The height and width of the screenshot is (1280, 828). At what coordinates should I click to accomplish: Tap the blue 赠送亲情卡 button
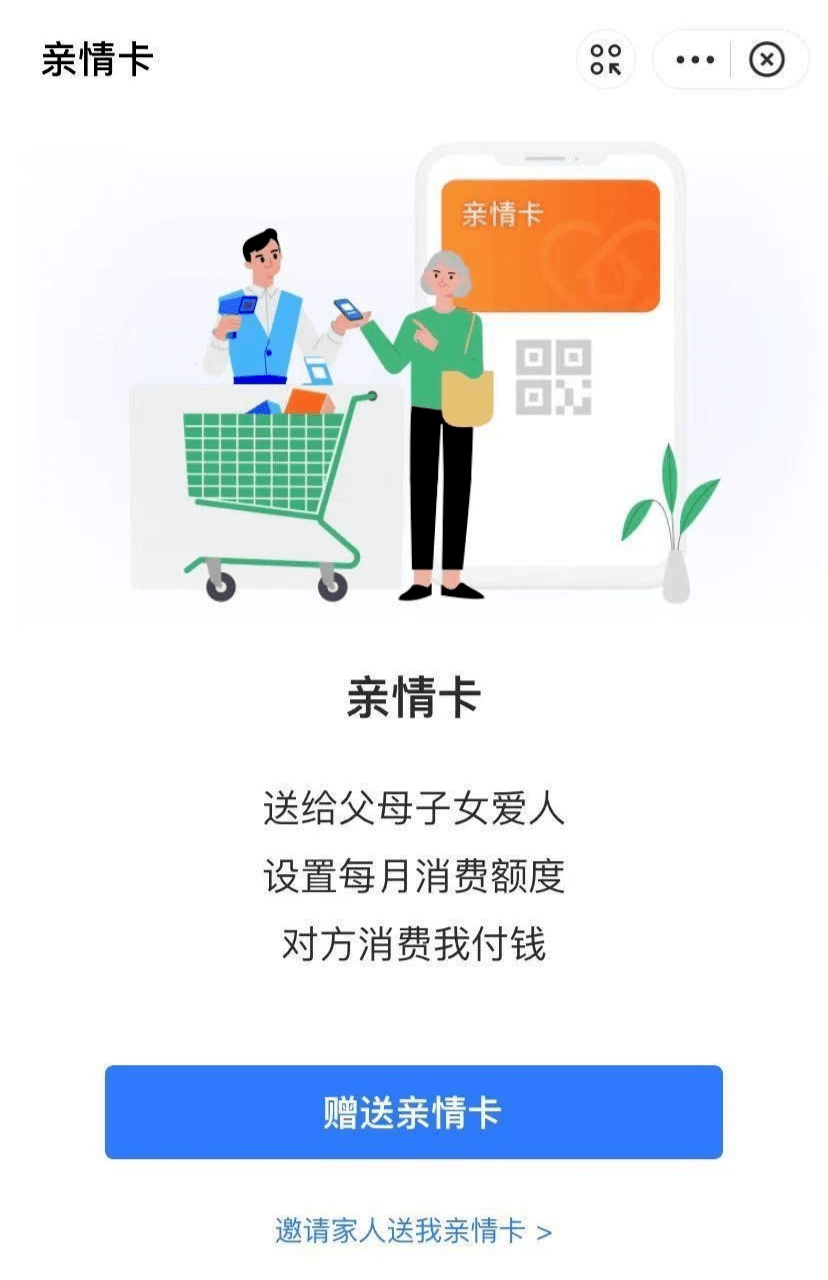414,1113
